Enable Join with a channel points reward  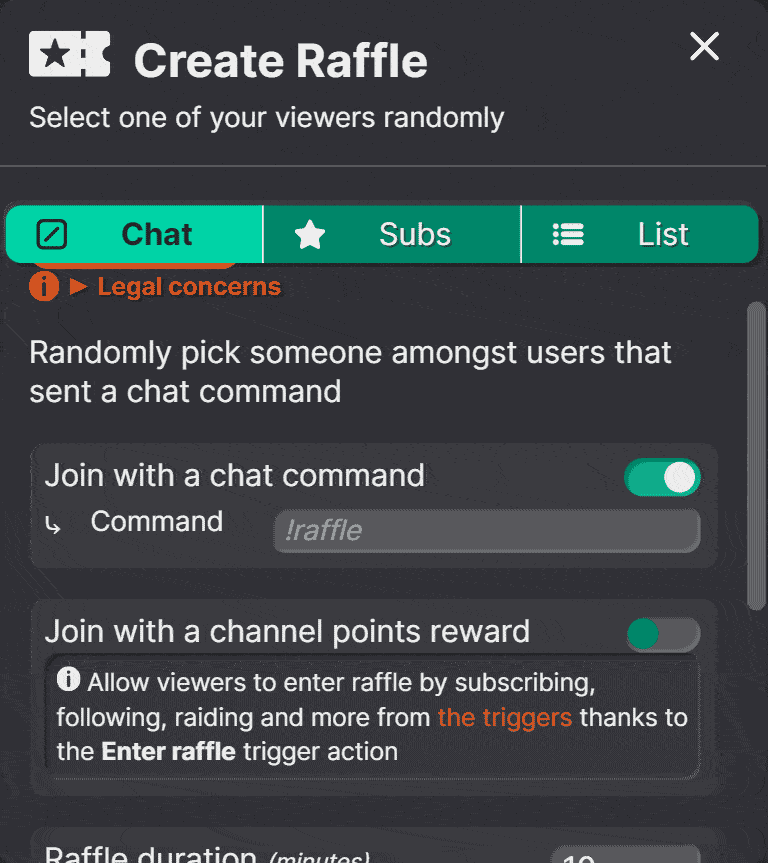[x=662, y=634]
